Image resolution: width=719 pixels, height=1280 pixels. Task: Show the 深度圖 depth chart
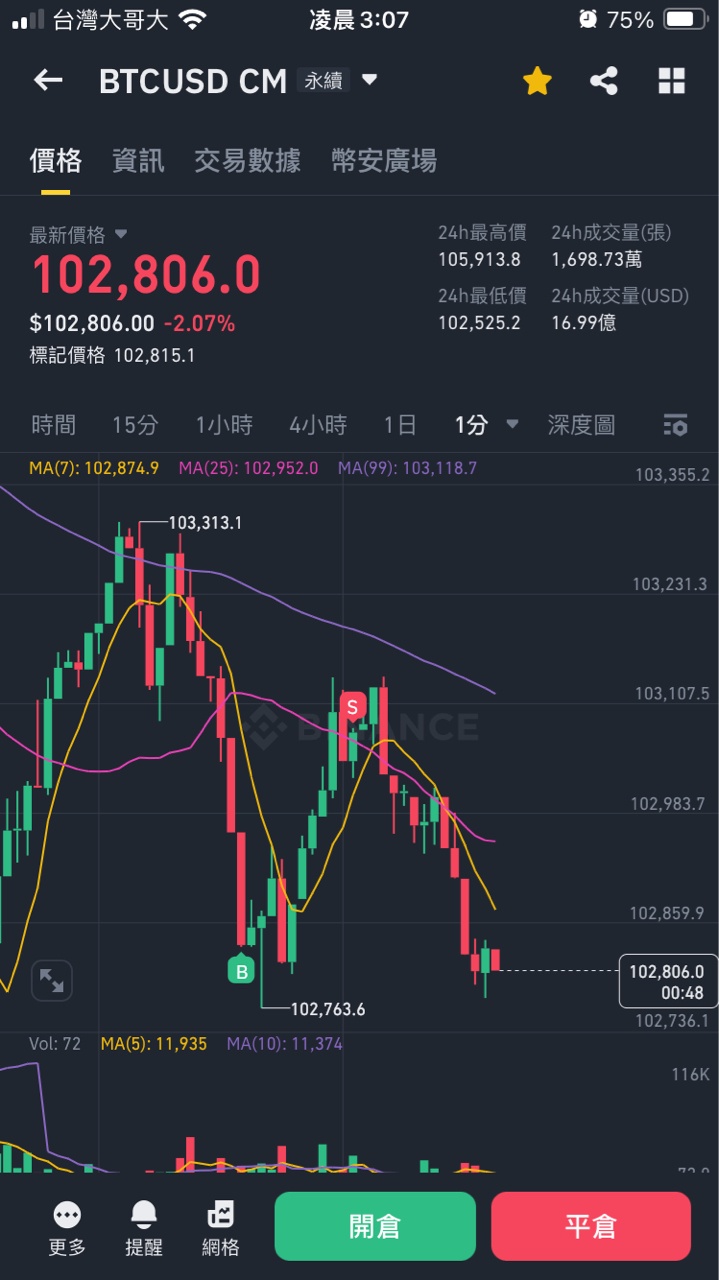tap(581, 425)
